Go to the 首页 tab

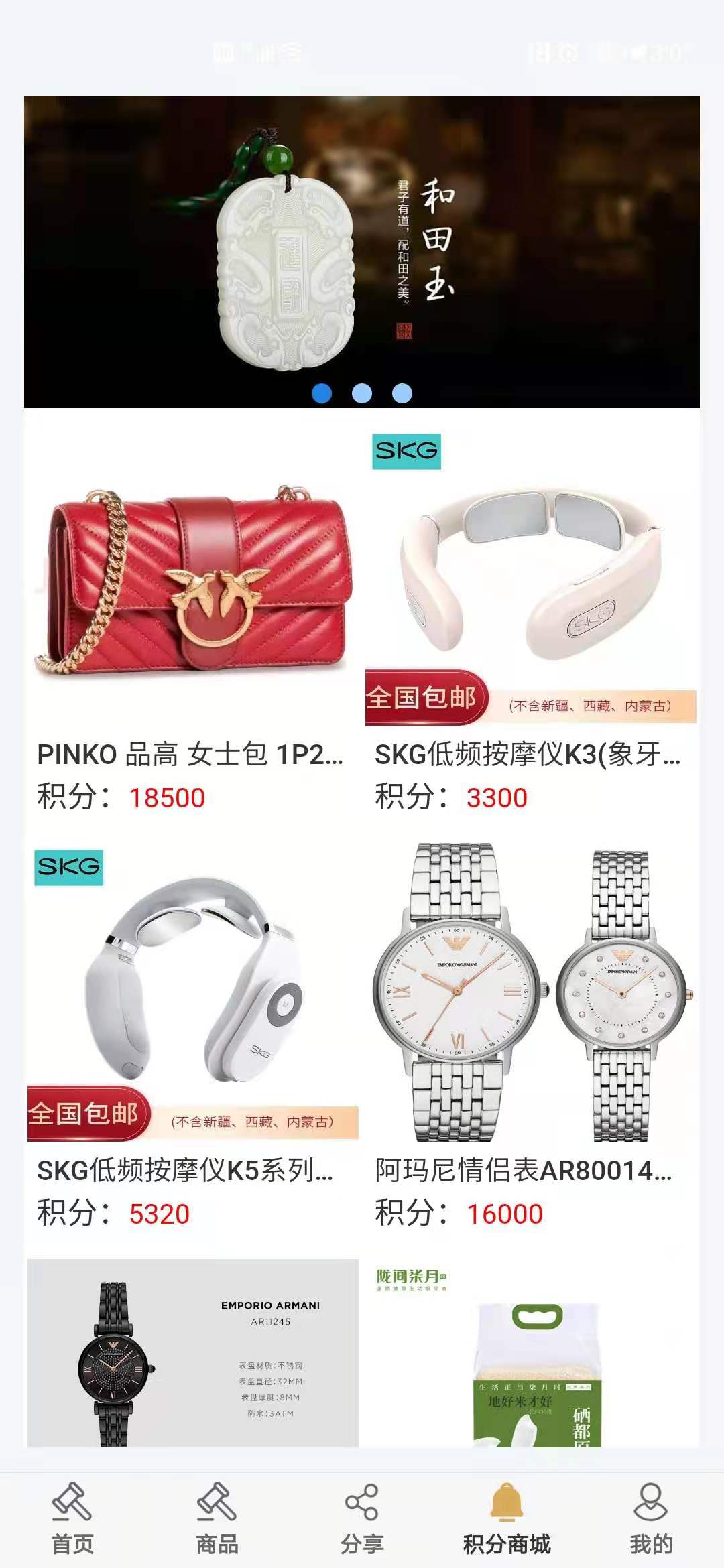tap(72, 1518)
